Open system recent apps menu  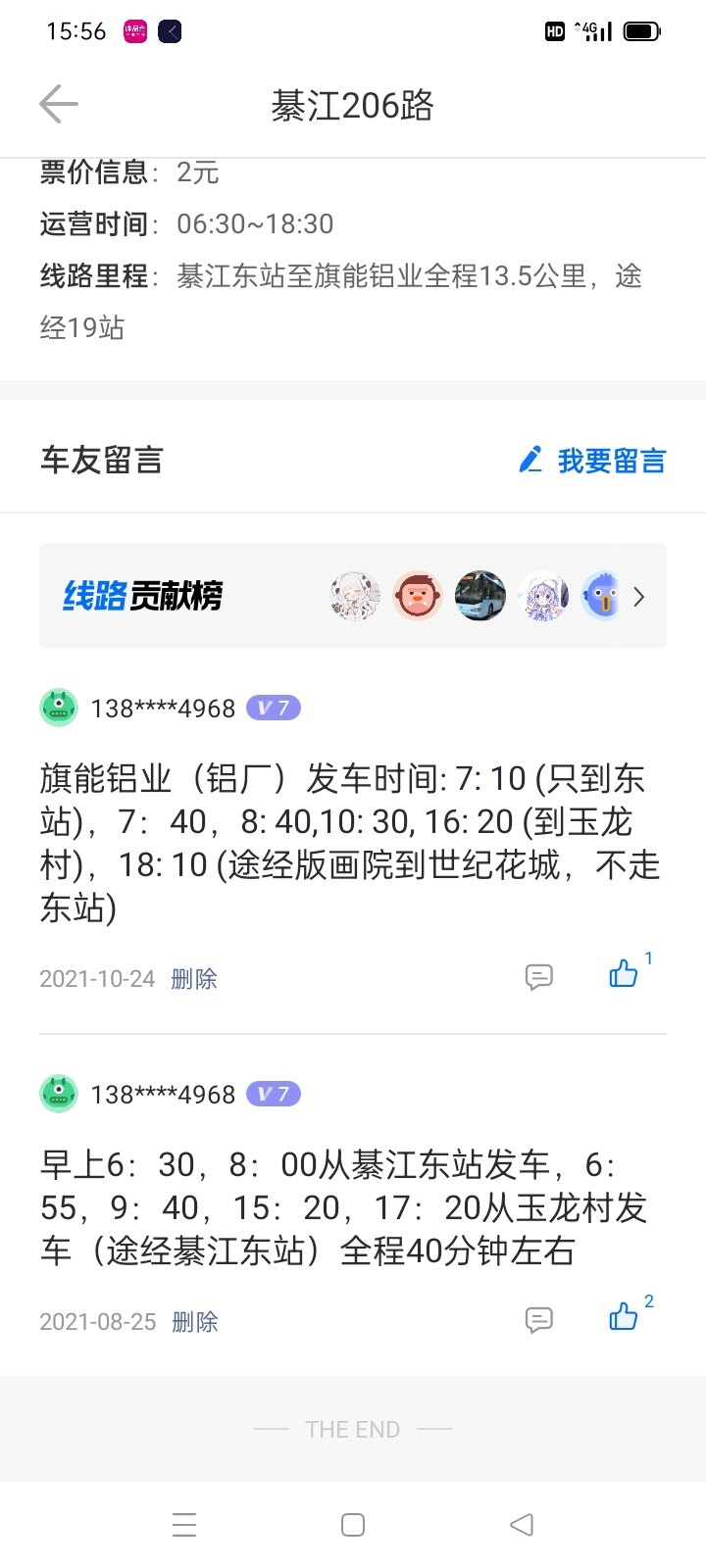pos(184,1524)
